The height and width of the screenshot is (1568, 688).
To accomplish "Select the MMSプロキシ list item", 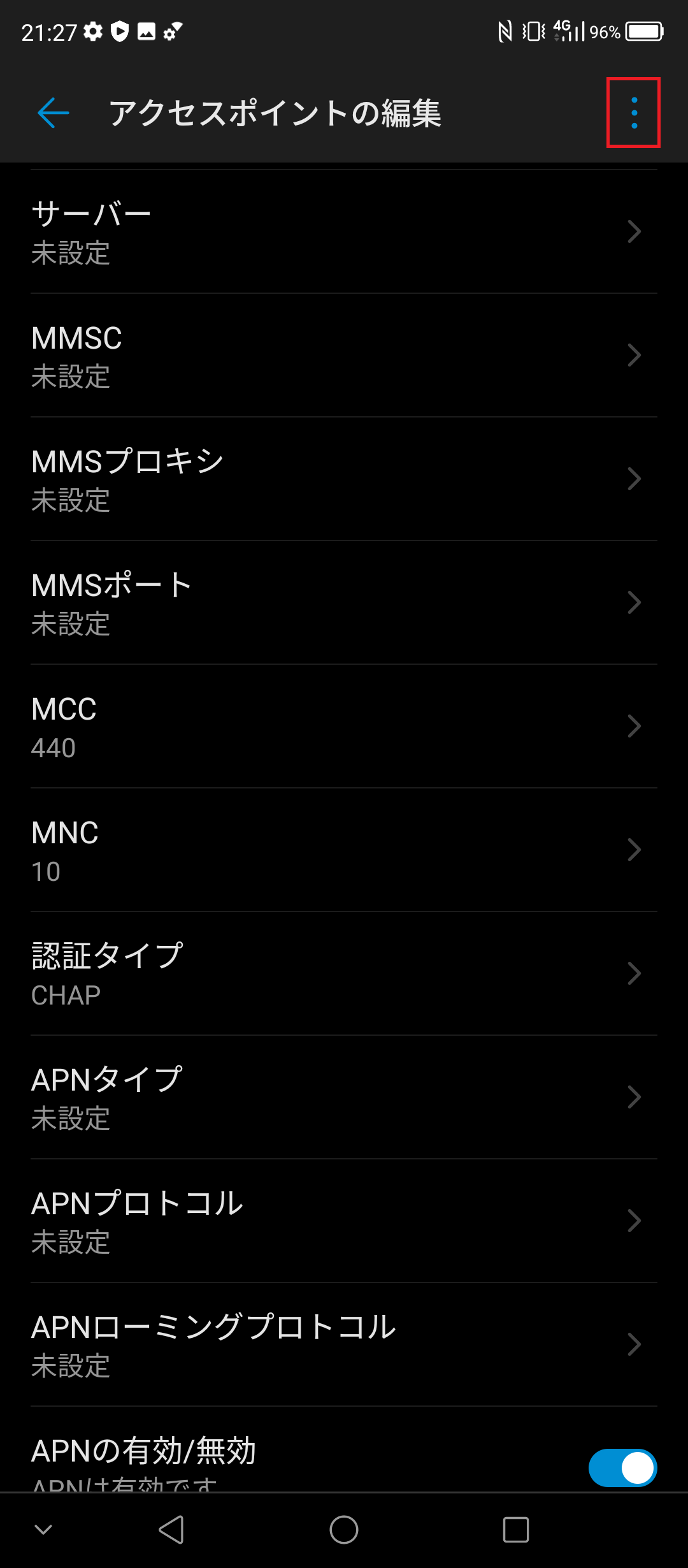I will tap(344, 478).
